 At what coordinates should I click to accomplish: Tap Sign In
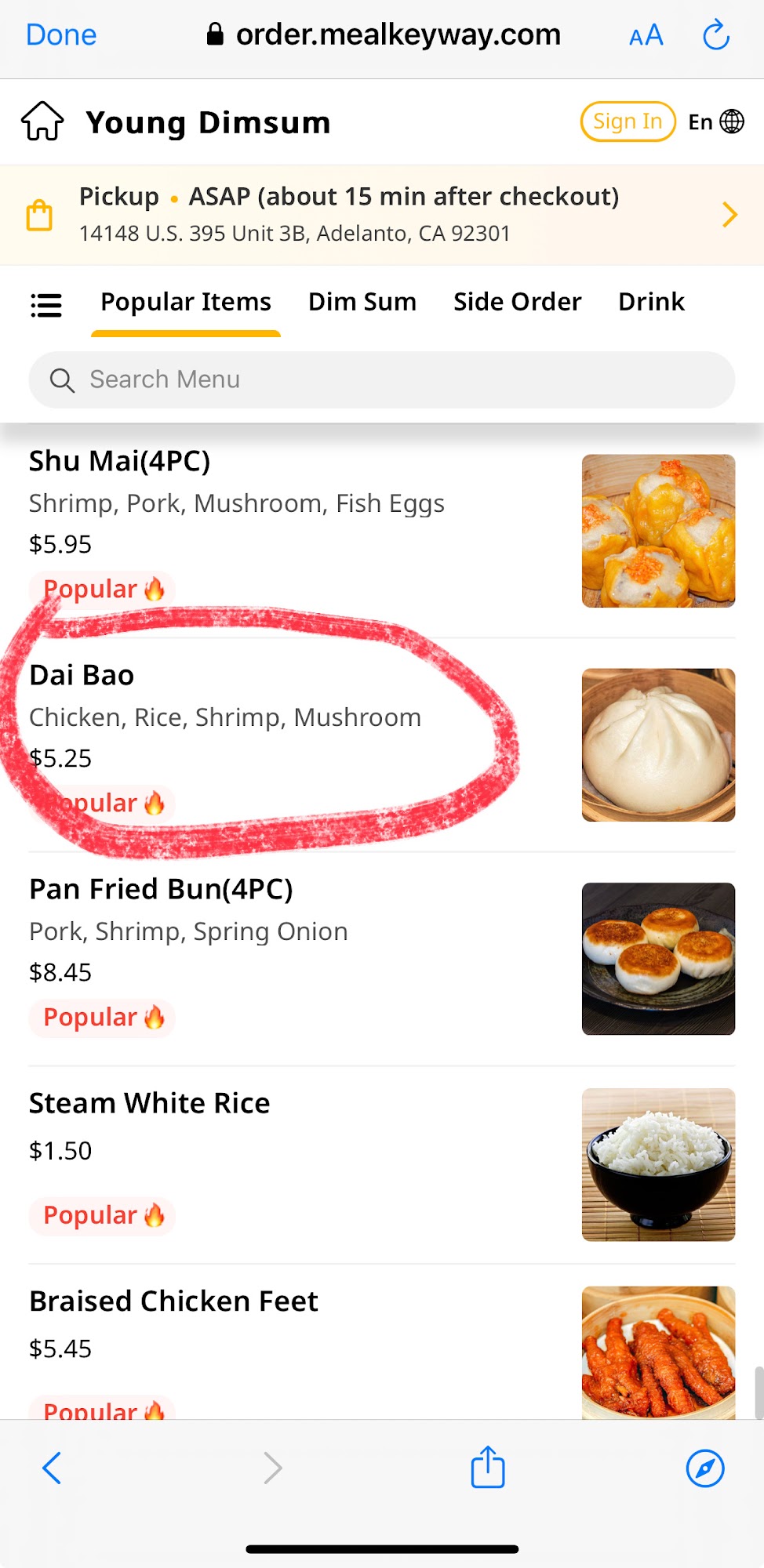click(626, 122)
